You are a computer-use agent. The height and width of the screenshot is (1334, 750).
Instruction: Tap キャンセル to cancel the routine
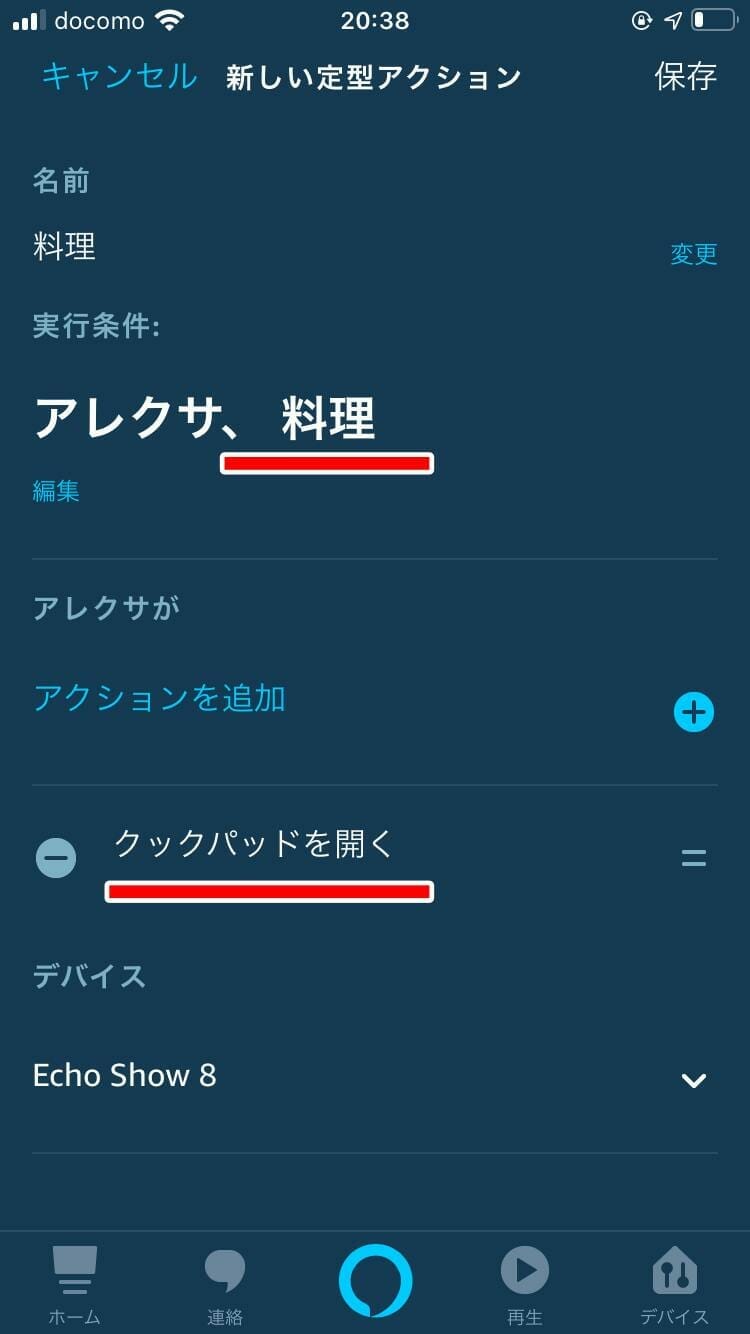pos(119,77)
